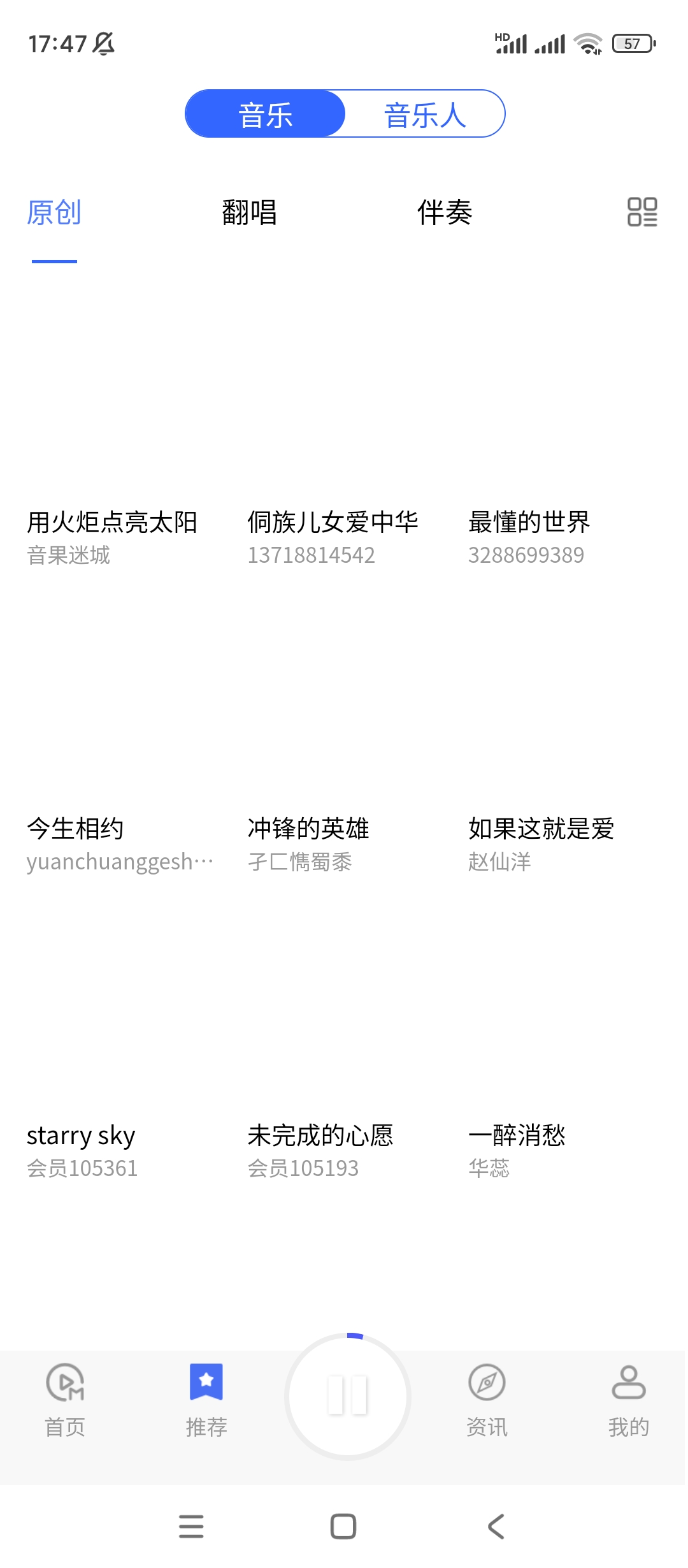The width and height of the screenshot is (688, 1568).
Task: Switch to the 音乐人 segment
Action: (425, 115)
